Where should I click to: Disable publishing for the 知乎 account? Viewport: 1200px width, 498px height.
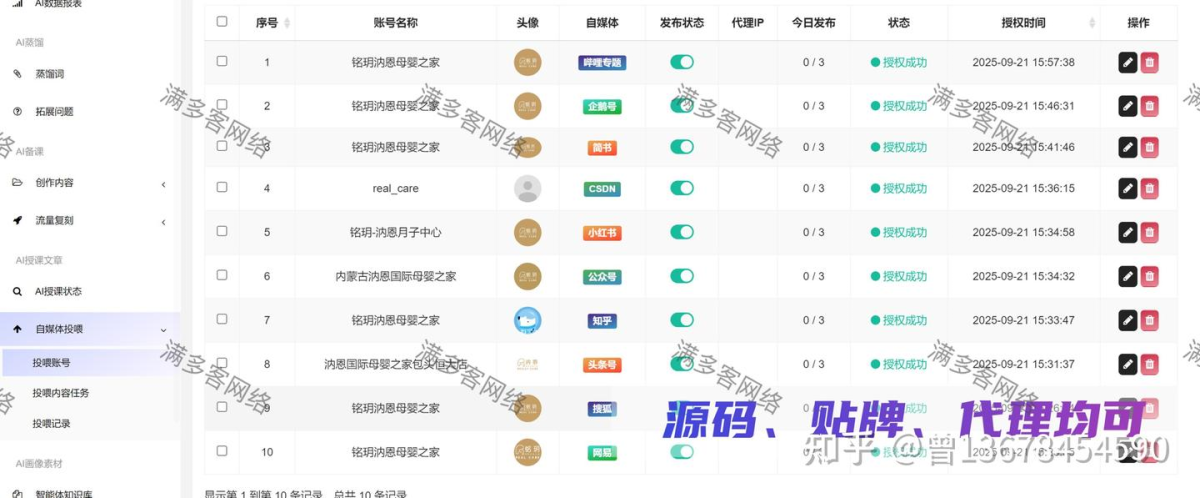[x=682, y=320]
